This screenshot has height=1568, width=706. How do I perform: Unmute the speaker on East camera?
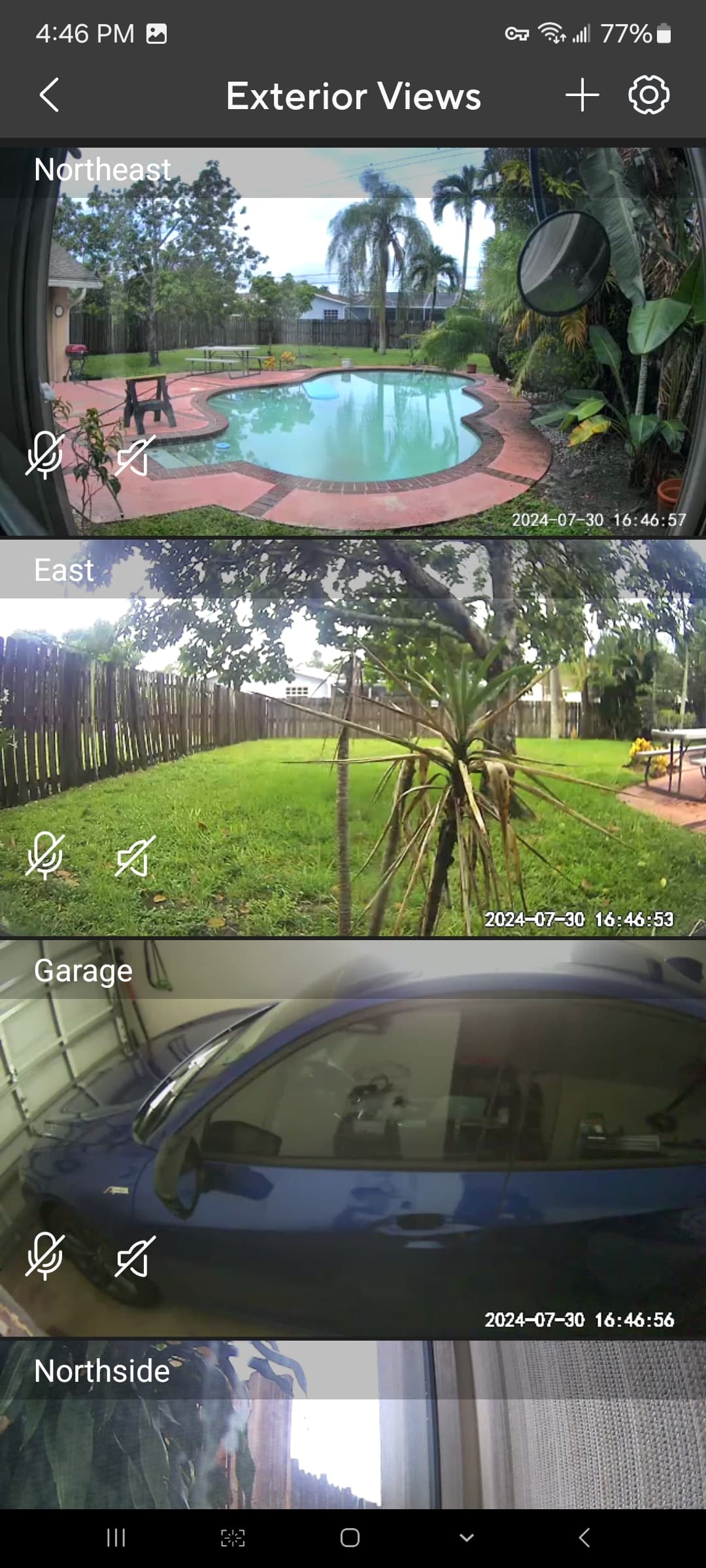(135, 855)
